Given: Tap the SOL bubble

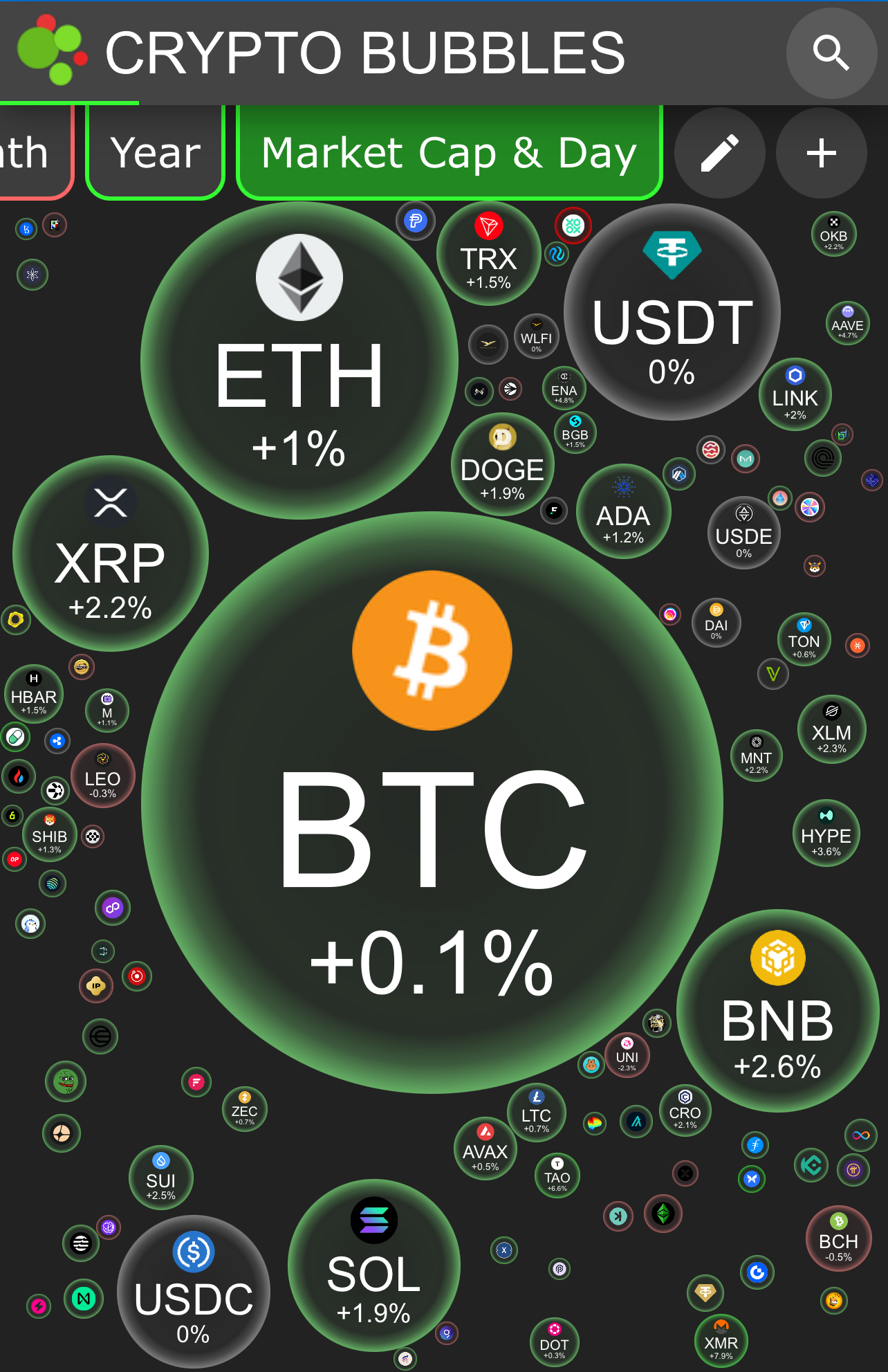Looking at the screenshot, I should 374,1265.
